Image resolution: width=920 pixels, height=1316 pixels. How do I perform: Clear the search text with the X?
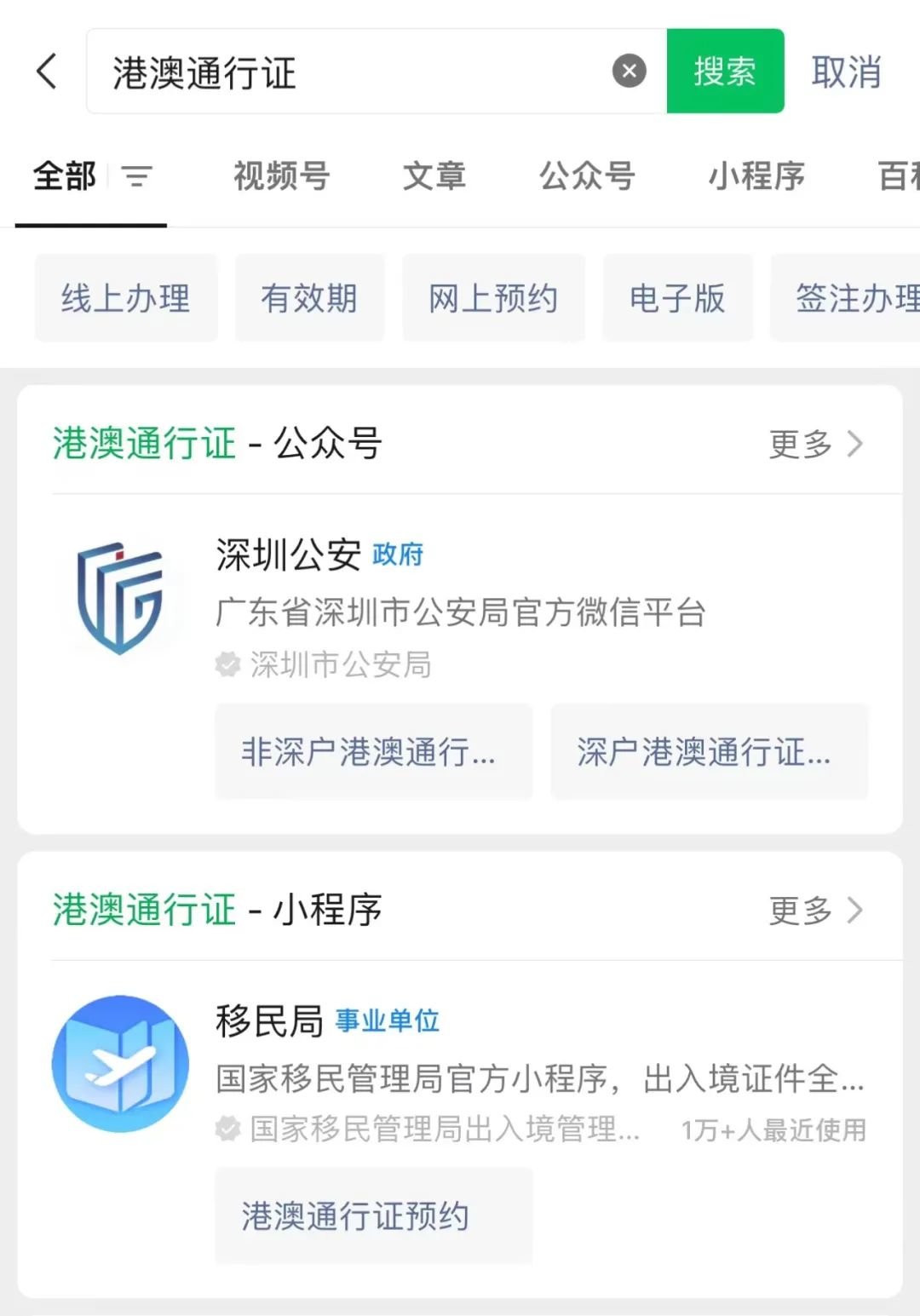click(629, 72)
